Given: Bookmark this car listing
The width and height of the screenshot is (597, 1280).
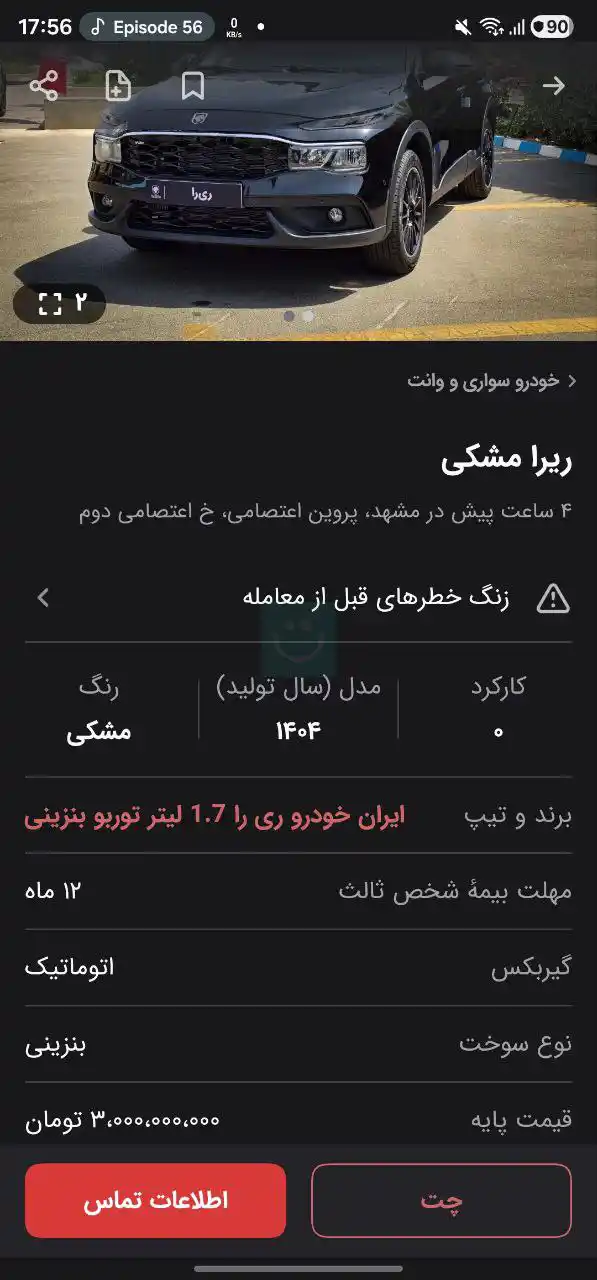Looking at the screenshot, I should (193, 86).
